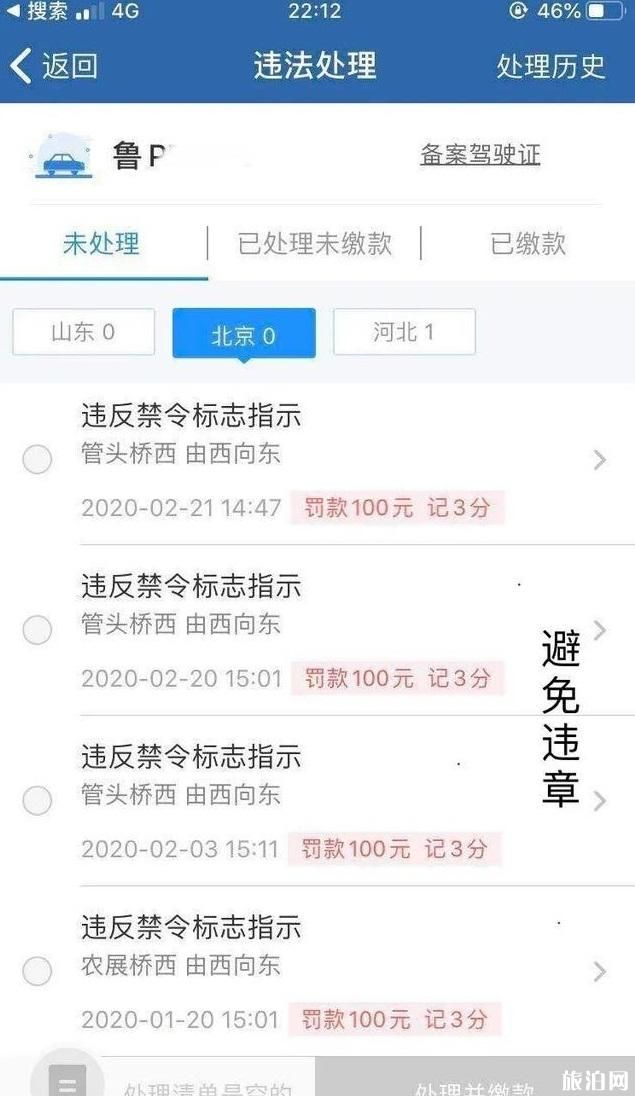The height and width of the screenshot is (1096, 635).
Task: Select the 山东 0 region chip
Action: coord(83,332)
